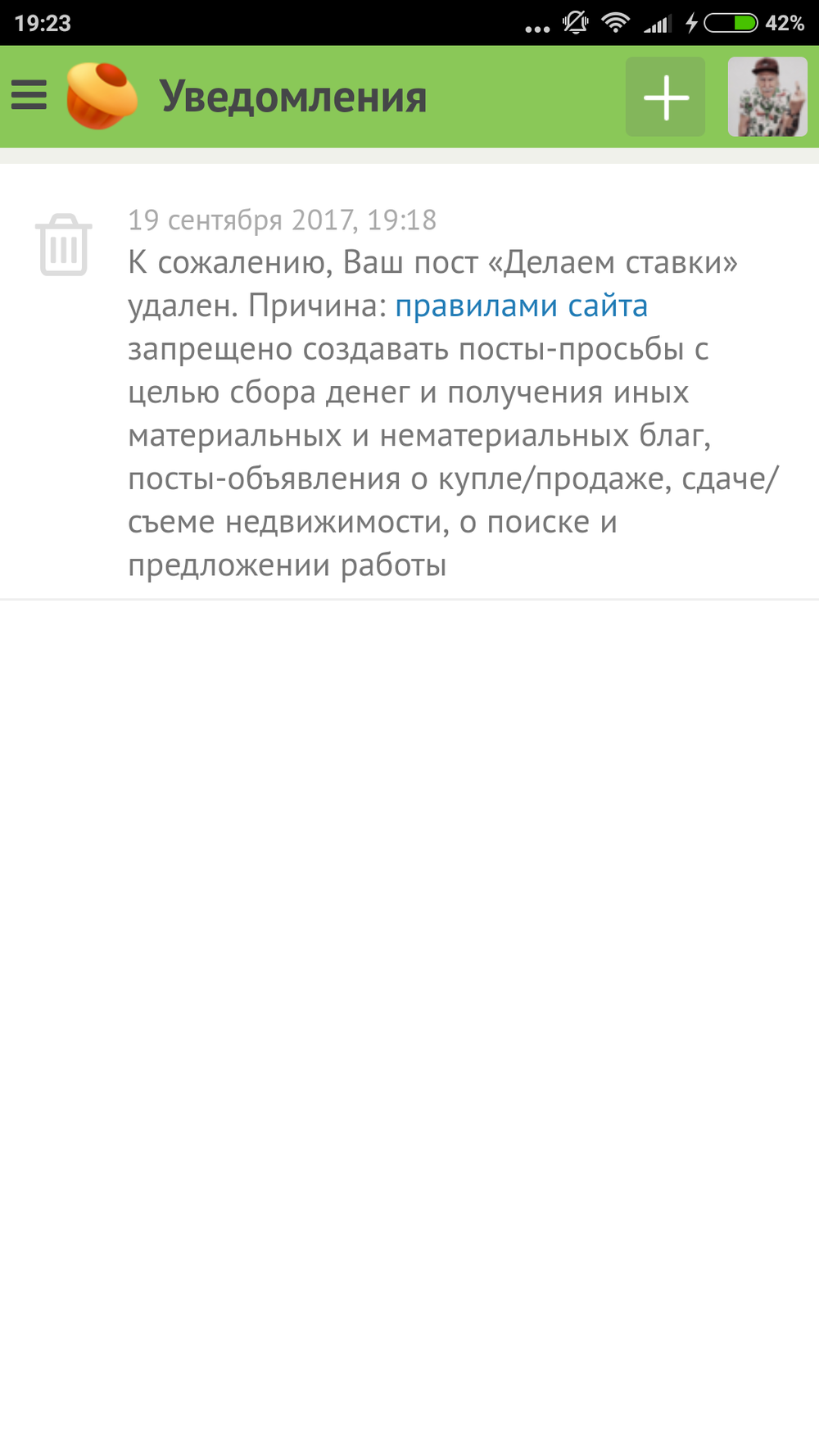819x1456 pixels.
Task: Open the hamburger drawer menu
Action: pos(29,97)
